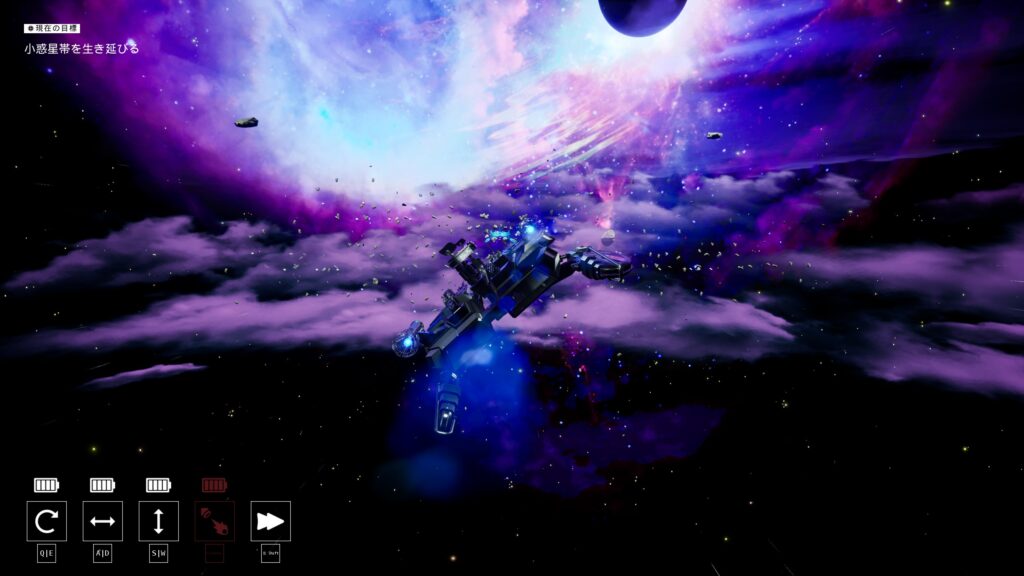Tap the horizontal strafe arrows control

pos(102,521)
